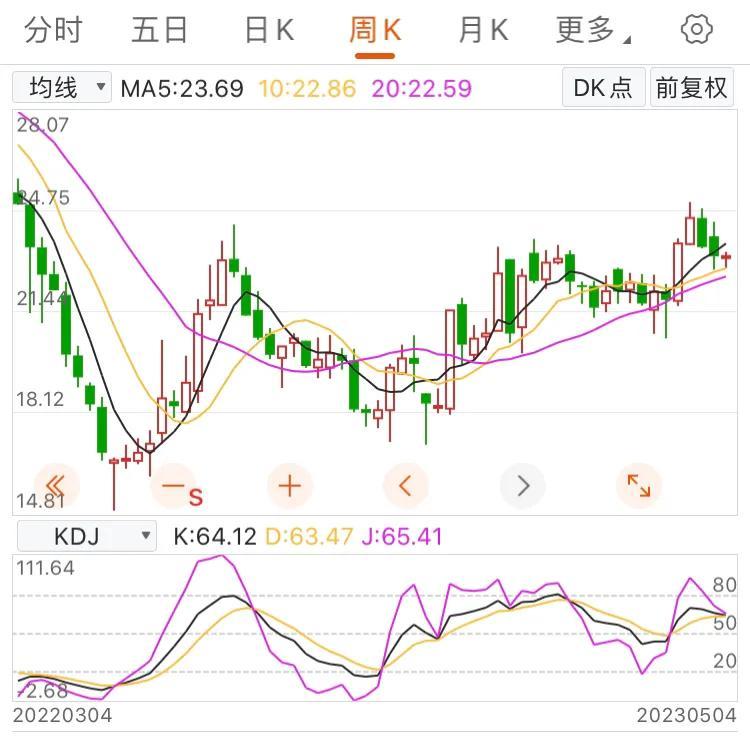Change the 前复权 adjustment setting

pyautogui.click(x=691, y=88)
